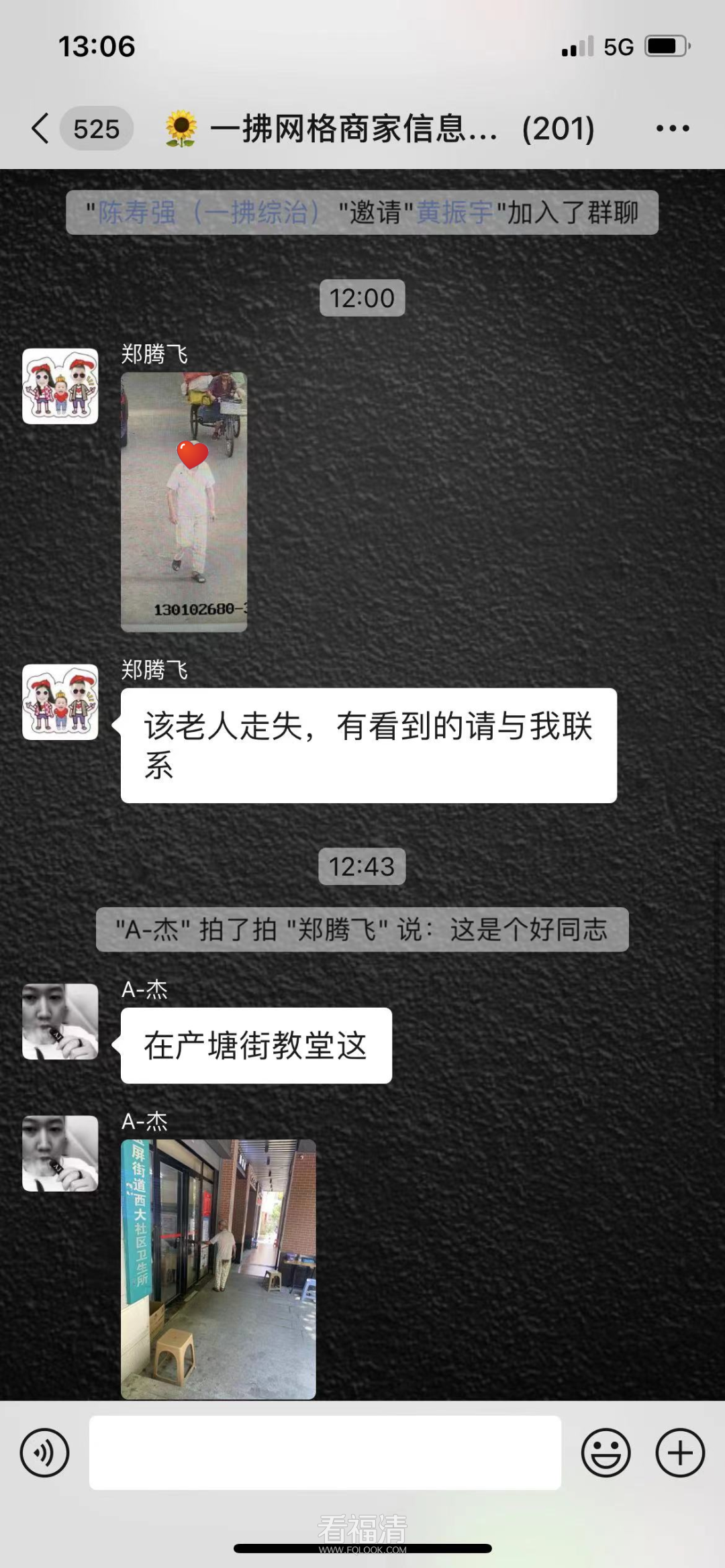This screenshot has height=1568, width=725.
Task: Open the emoji picker
Action: tap(606, 1453)
